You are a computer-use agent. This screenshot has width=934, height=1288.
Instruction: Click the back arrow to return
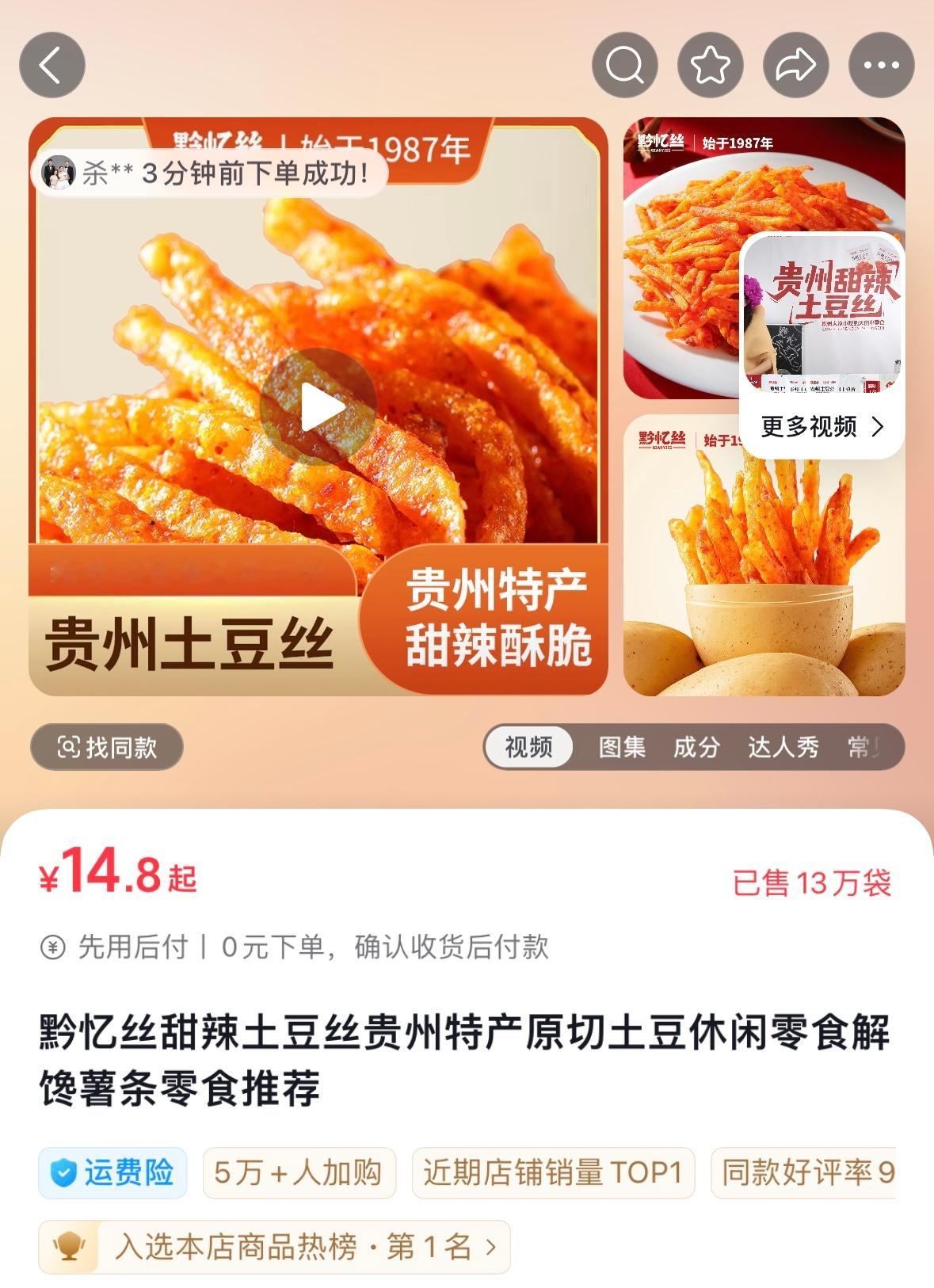point(51,65)
